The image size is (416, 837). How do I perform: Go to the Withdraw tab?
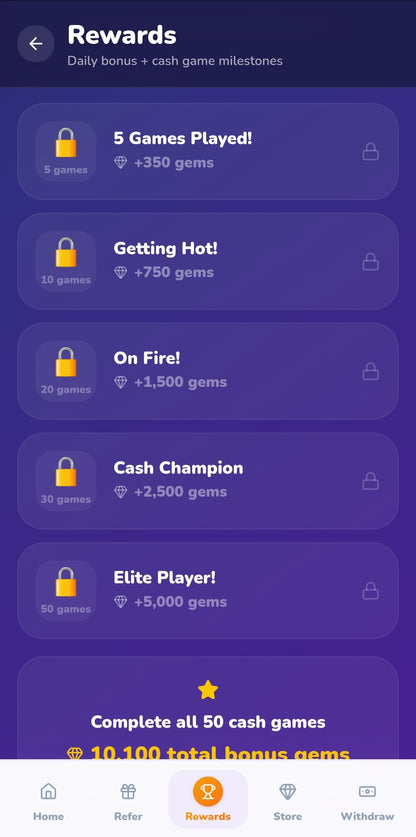click(x=367, y=799)
